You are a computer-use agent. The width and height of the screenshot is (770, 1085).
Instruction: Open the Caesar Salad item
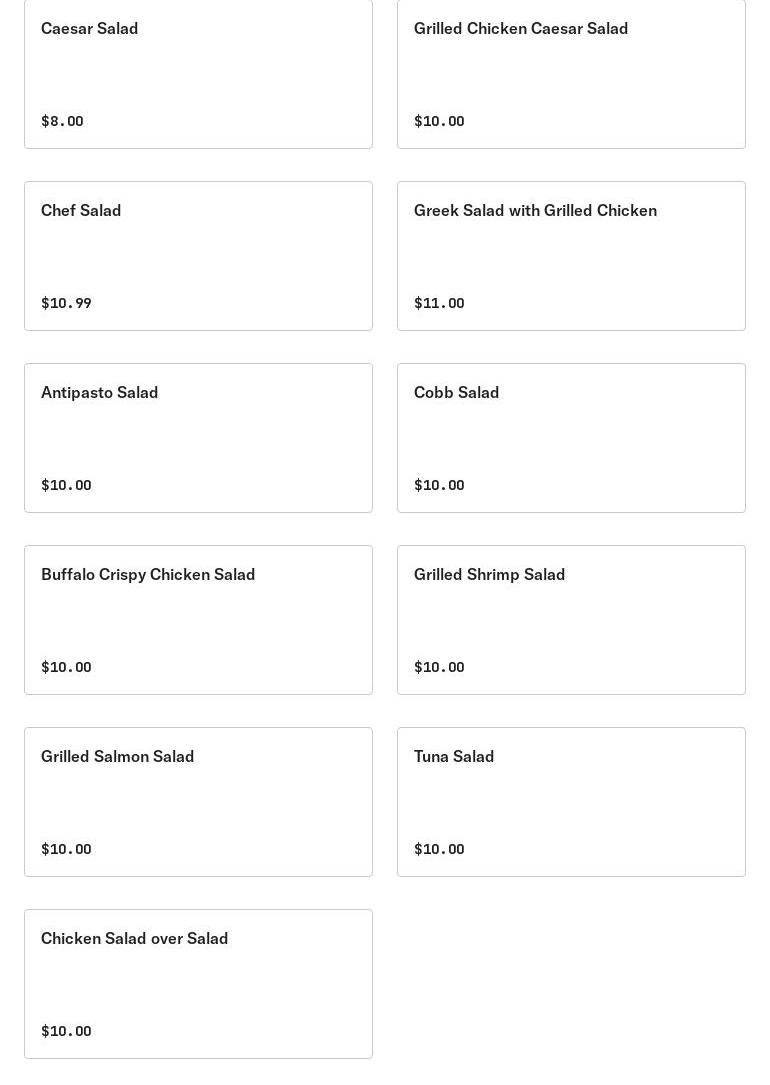tap(198, 74)
